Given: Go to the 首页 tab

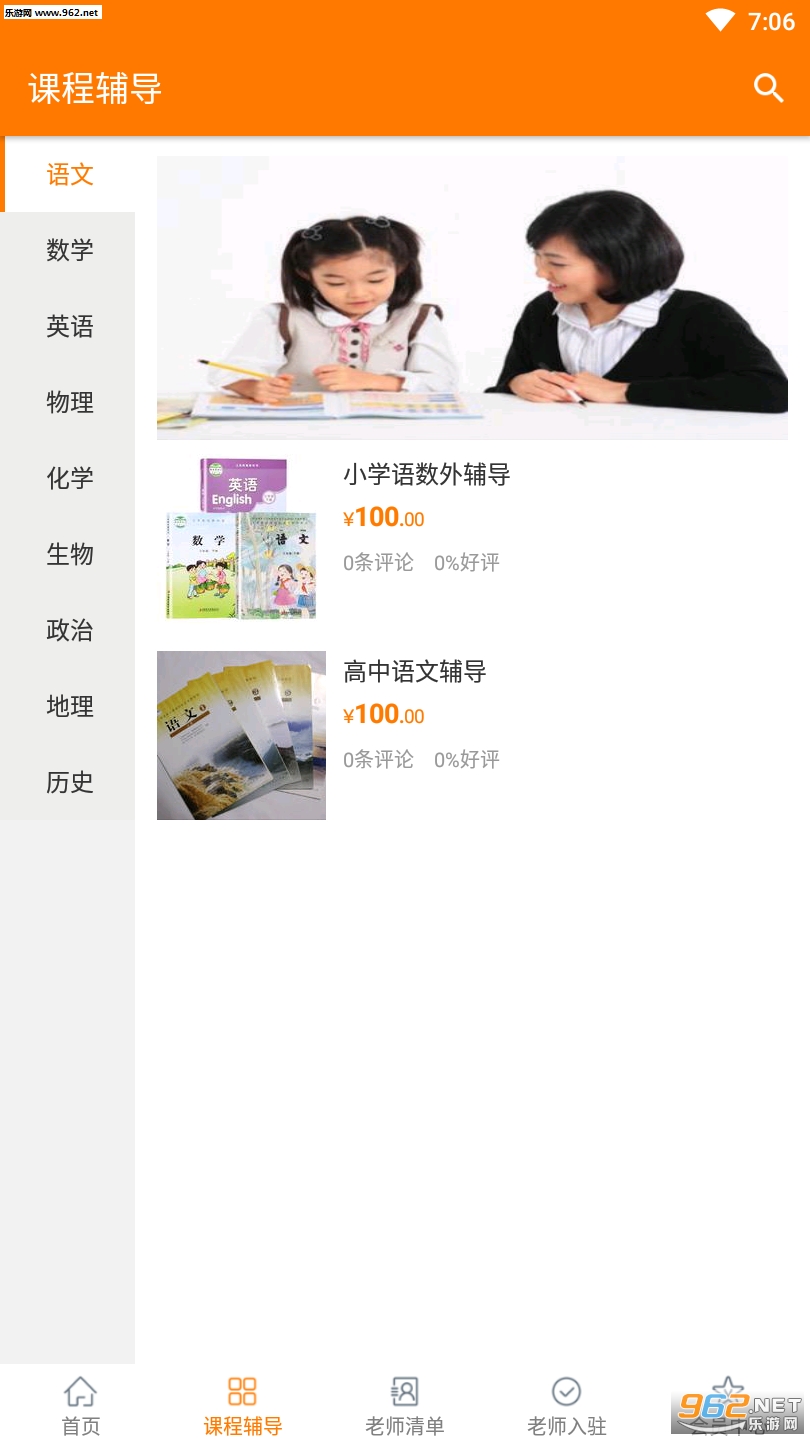Looking at the screenshot, I should point(81,1404).
